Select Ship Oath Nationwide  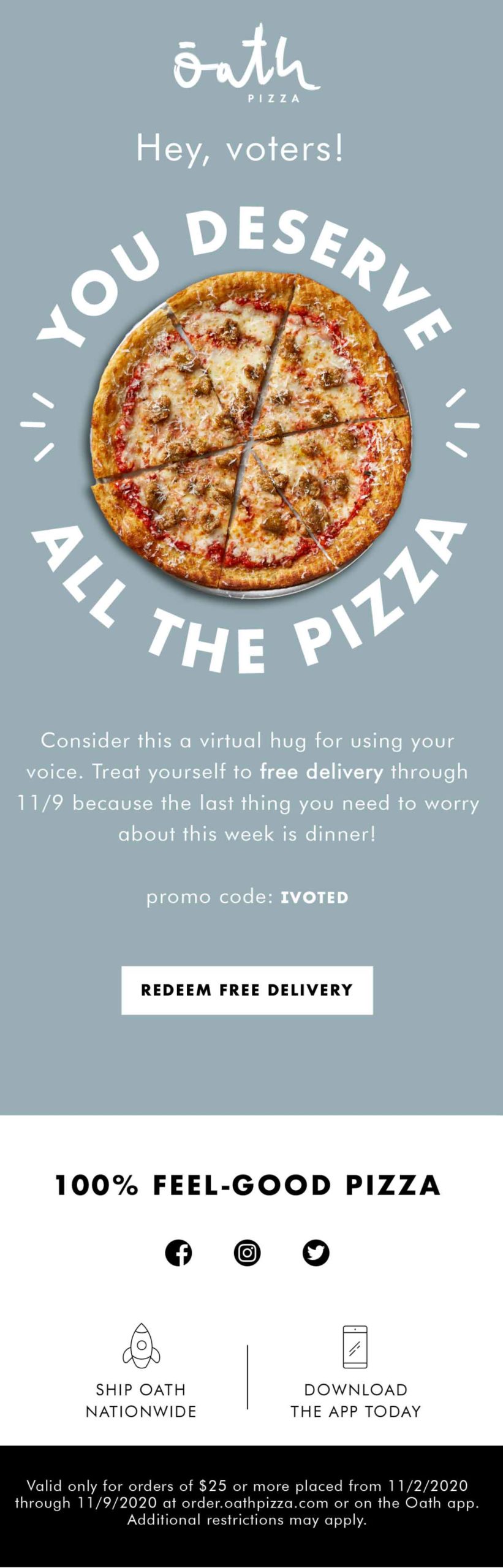[141, 1378]
